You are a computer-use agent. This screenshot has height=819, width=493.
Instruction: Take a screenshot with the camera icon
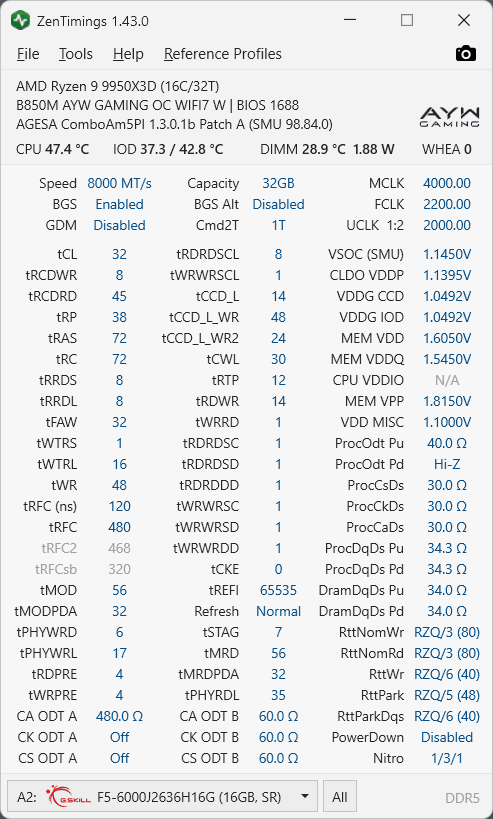coord(465,54)
